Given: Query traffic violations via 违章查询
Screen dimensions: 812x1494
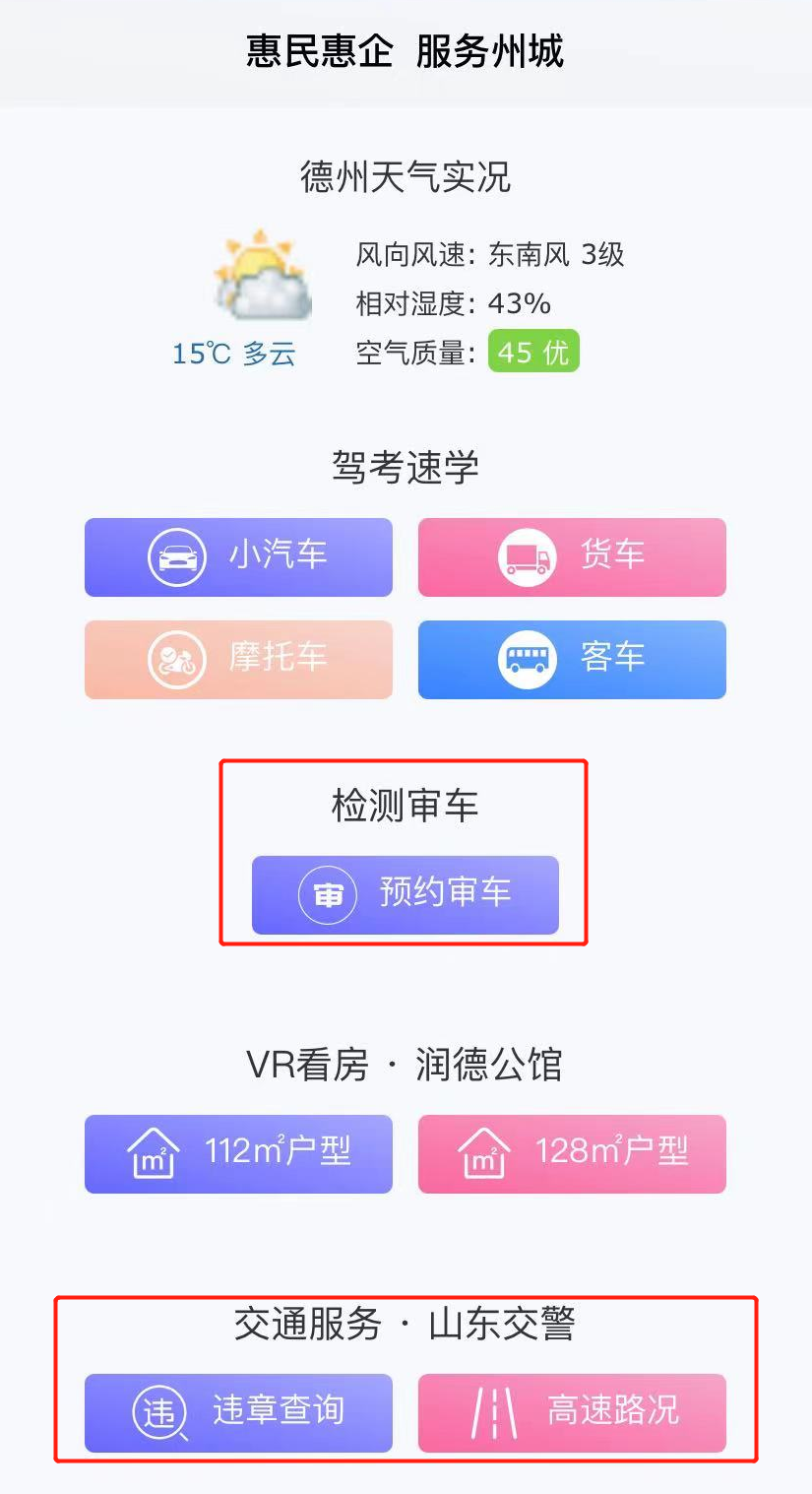Looking at the screenshot, I should point(238,1413).
